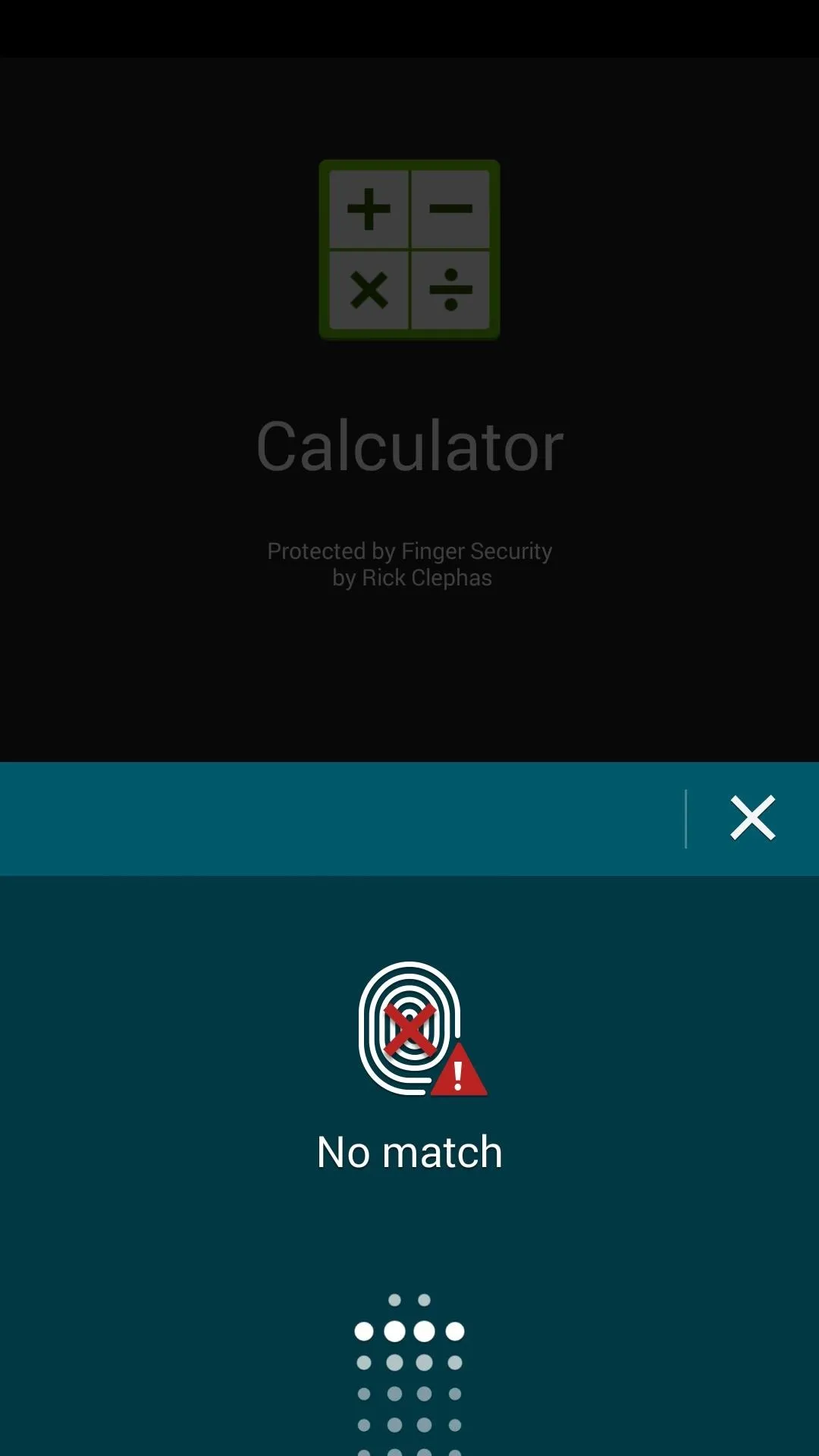
Task: Close the fingerprint prompt
Action: 752,818
